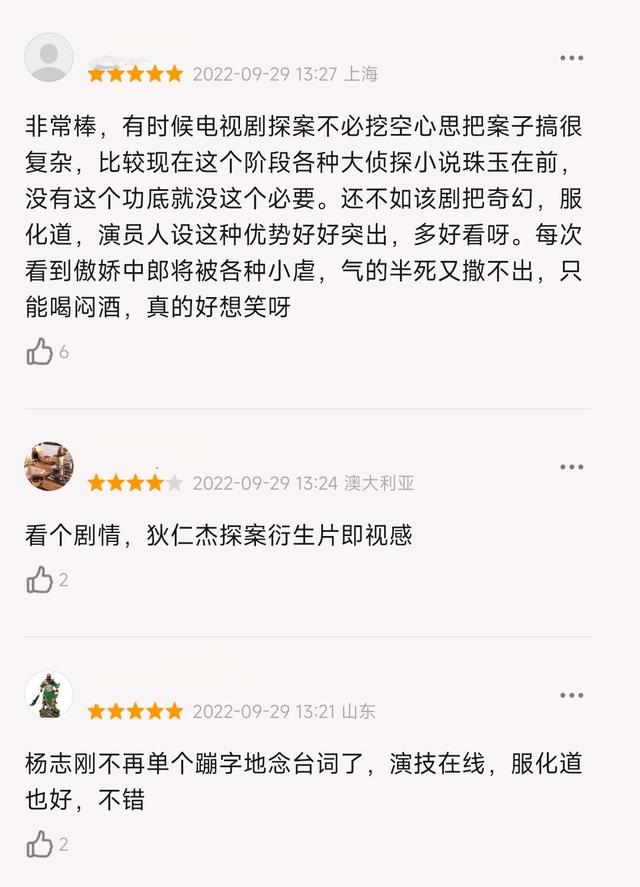Open the overflow menu on the Shanghai review
Screen dimensions: 640x887
pos(571,58)
